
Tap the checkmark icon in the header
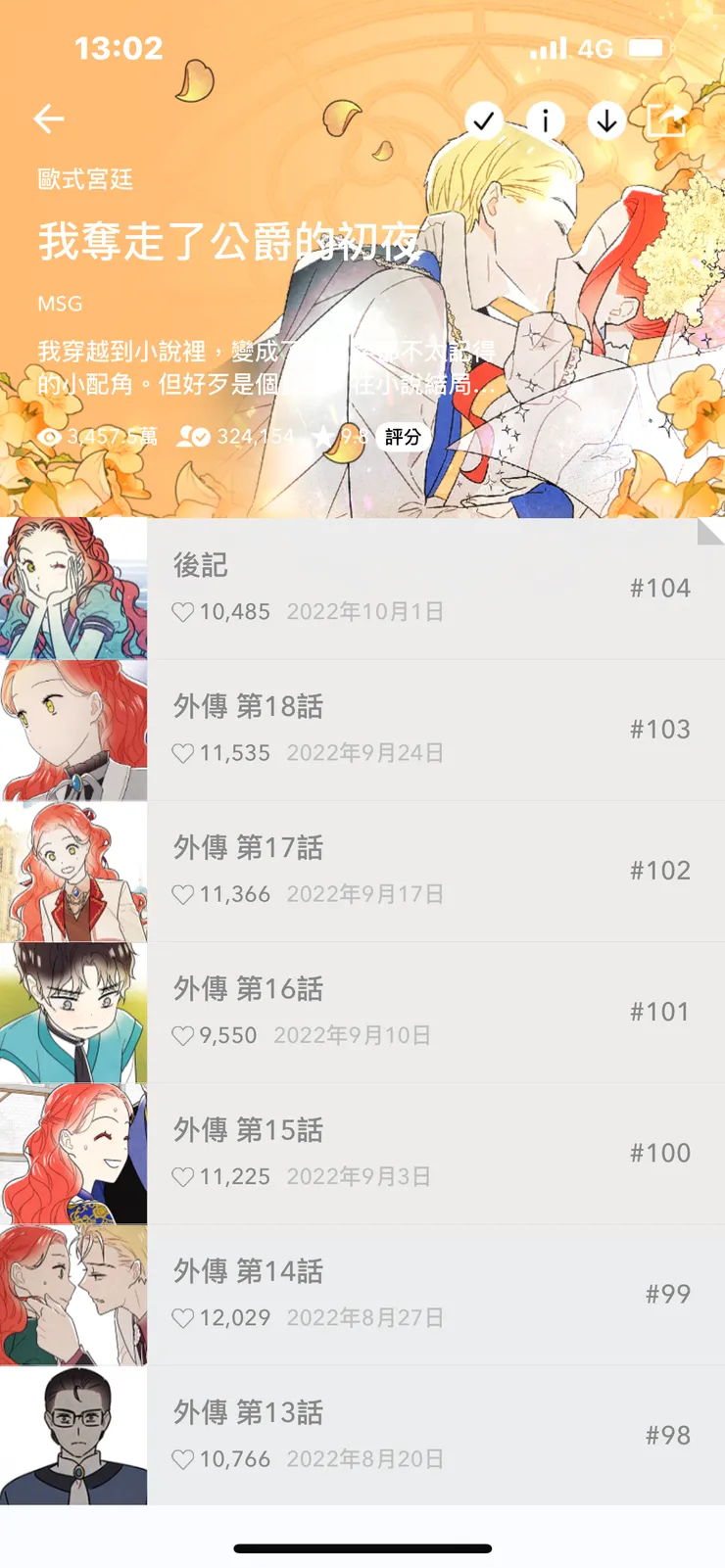coord(482,119)
